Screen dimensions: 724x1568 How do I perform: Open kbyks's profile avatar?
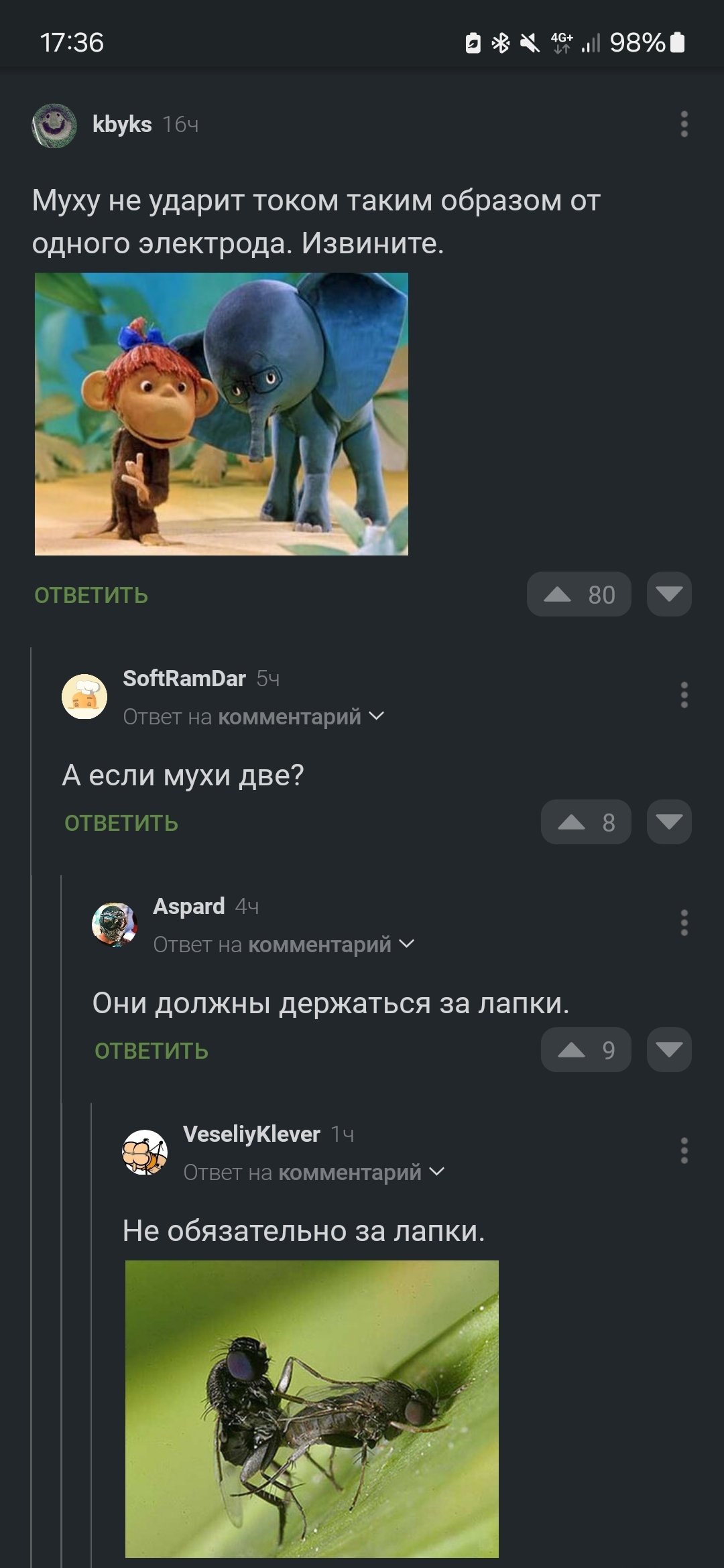tap(54, 125)
